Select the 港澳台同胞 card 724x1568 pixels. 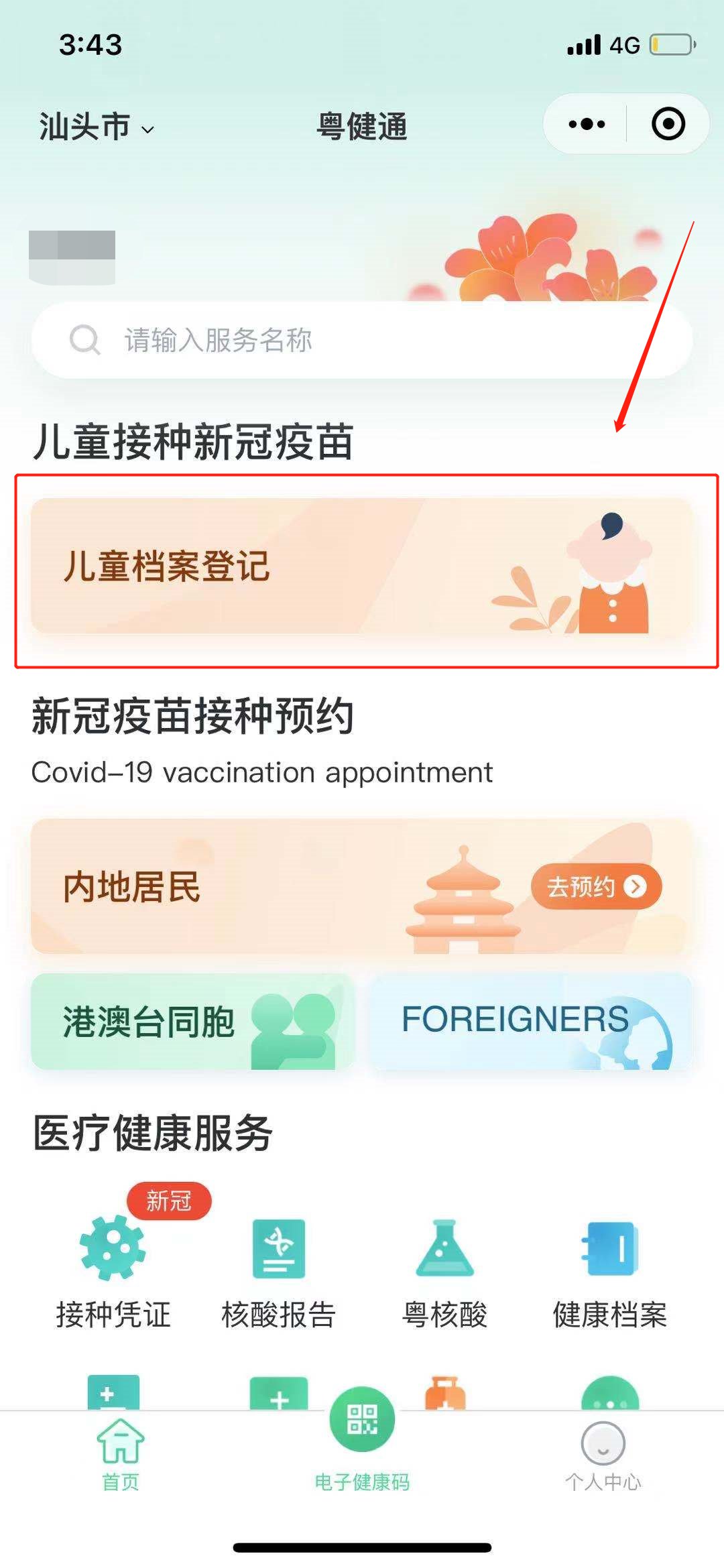click(x=192, y=1022)
